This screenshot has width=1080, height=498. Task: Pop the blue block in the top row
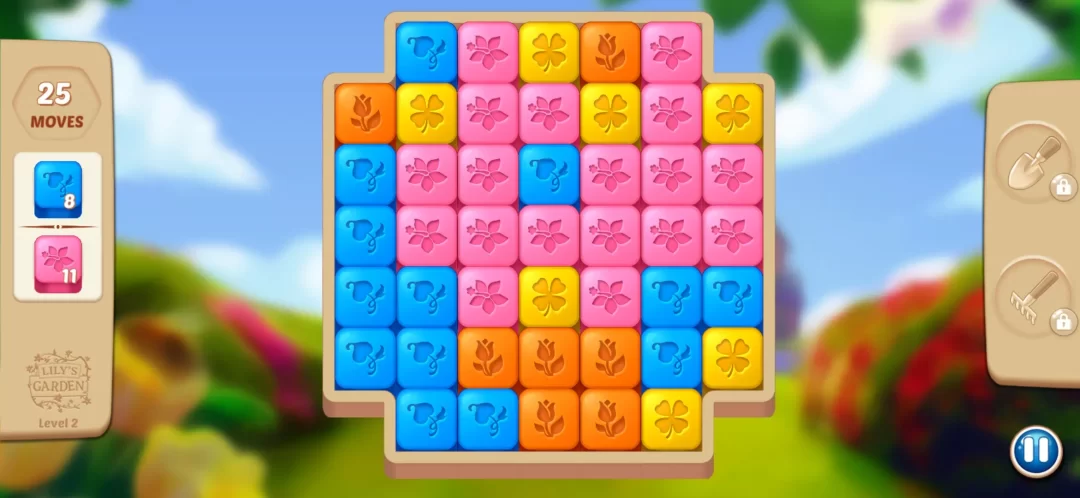[x=427, y=52]
